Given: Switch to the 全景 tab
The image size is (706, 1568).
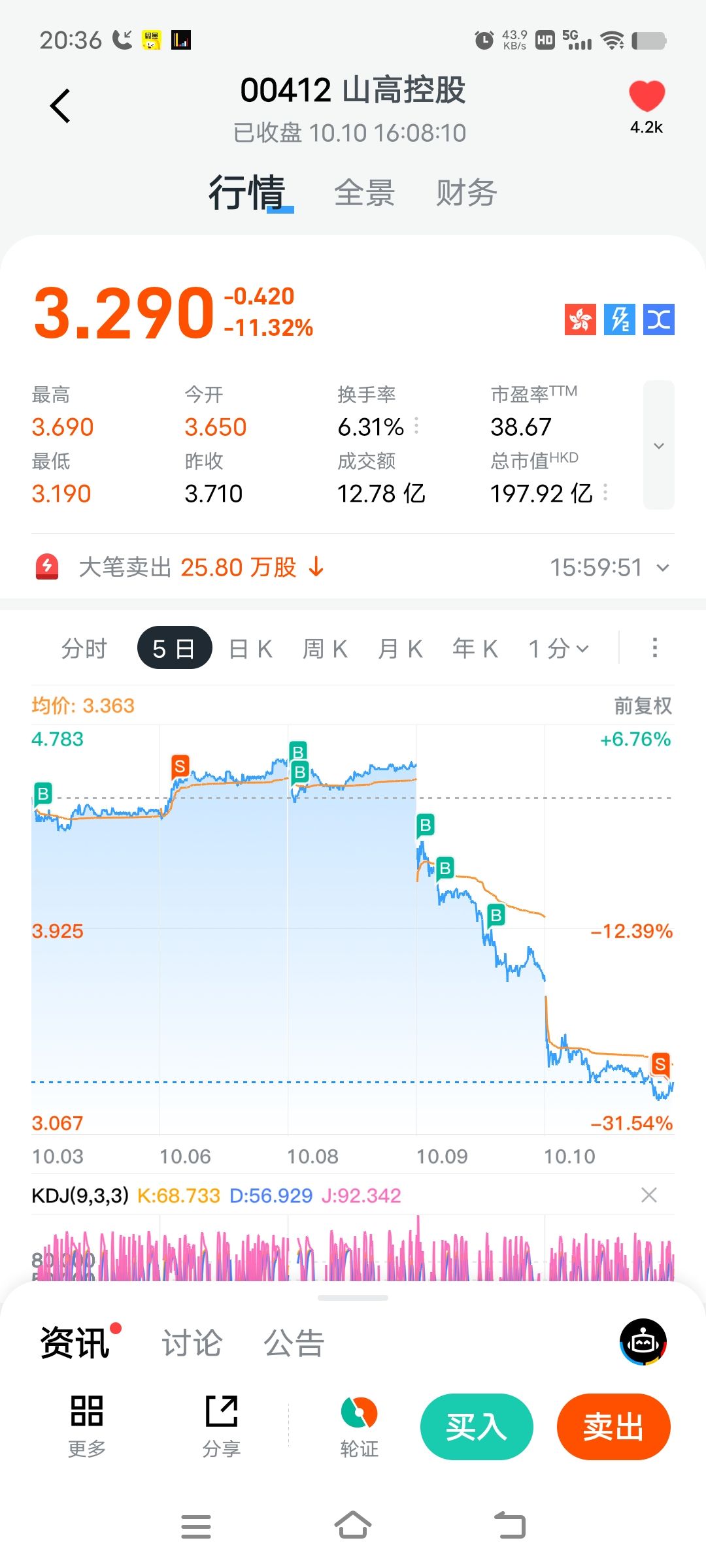Looking at the screenshot, I should [364, 193].
